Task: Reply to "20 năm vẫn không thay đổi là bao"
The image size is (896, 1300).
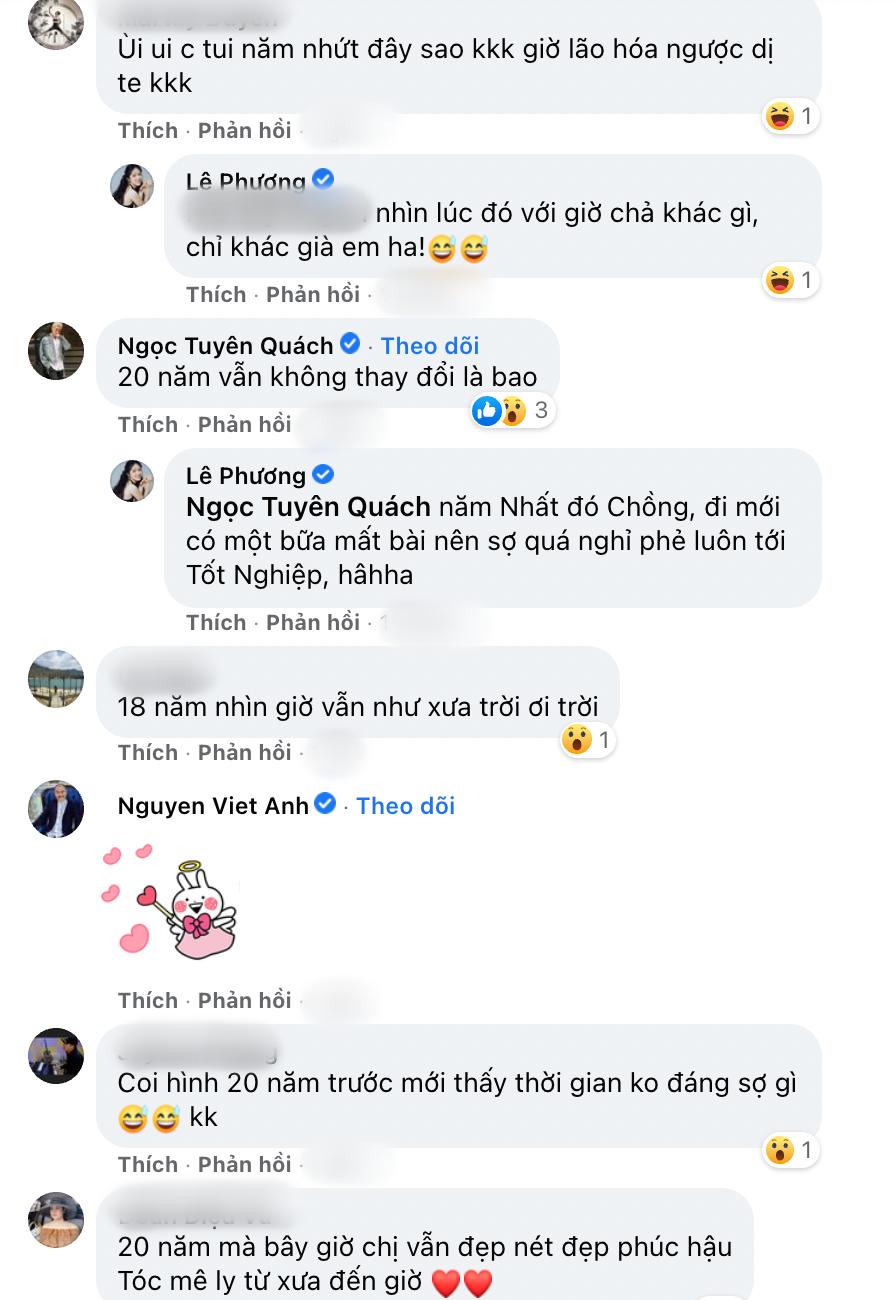Action: 245,424
